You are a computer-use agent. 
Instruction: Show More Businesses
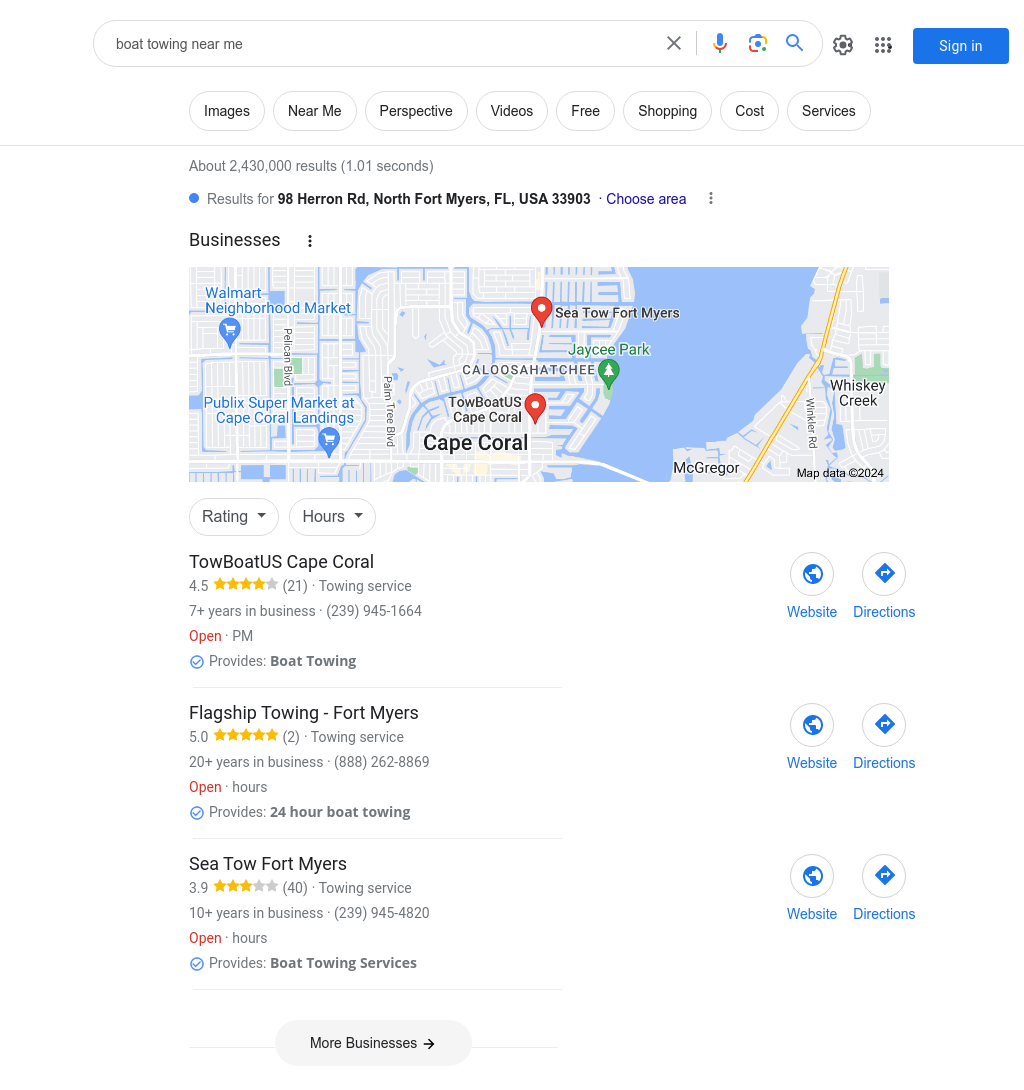click(x=373, y=1043)
